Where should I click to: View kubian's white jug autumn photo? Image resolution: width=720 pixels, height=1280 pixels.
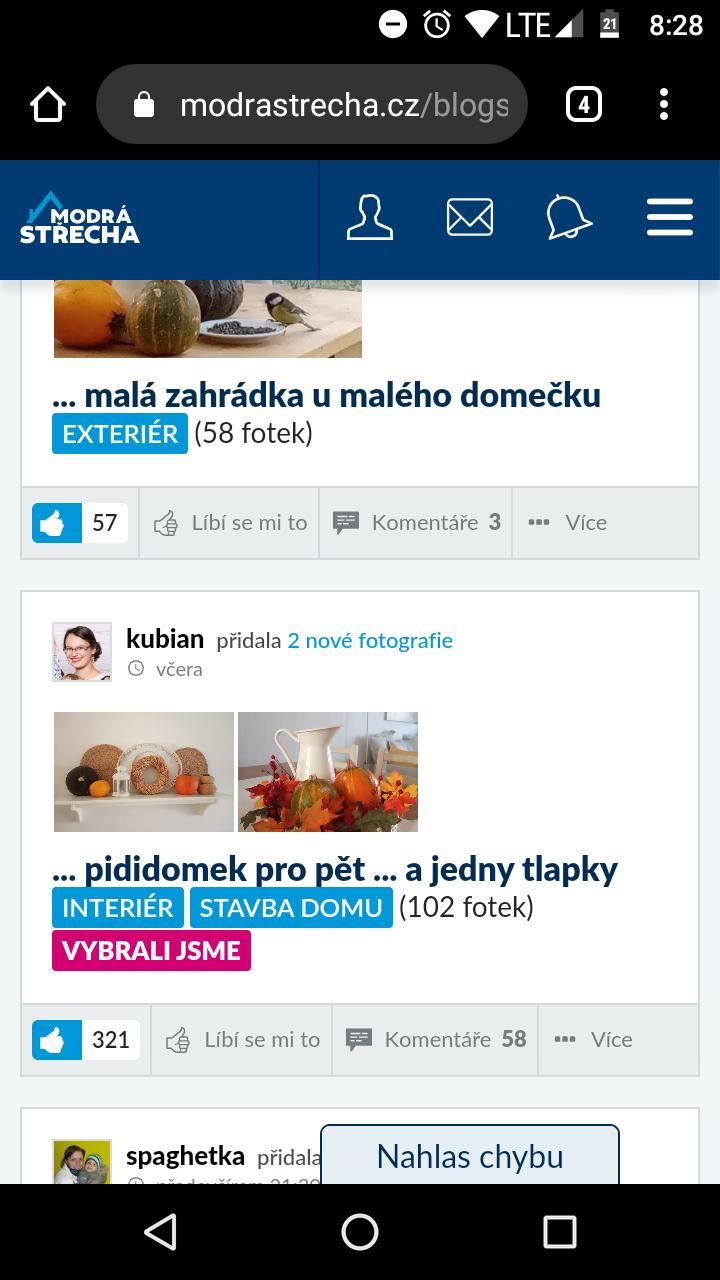[x=328, y=771]
